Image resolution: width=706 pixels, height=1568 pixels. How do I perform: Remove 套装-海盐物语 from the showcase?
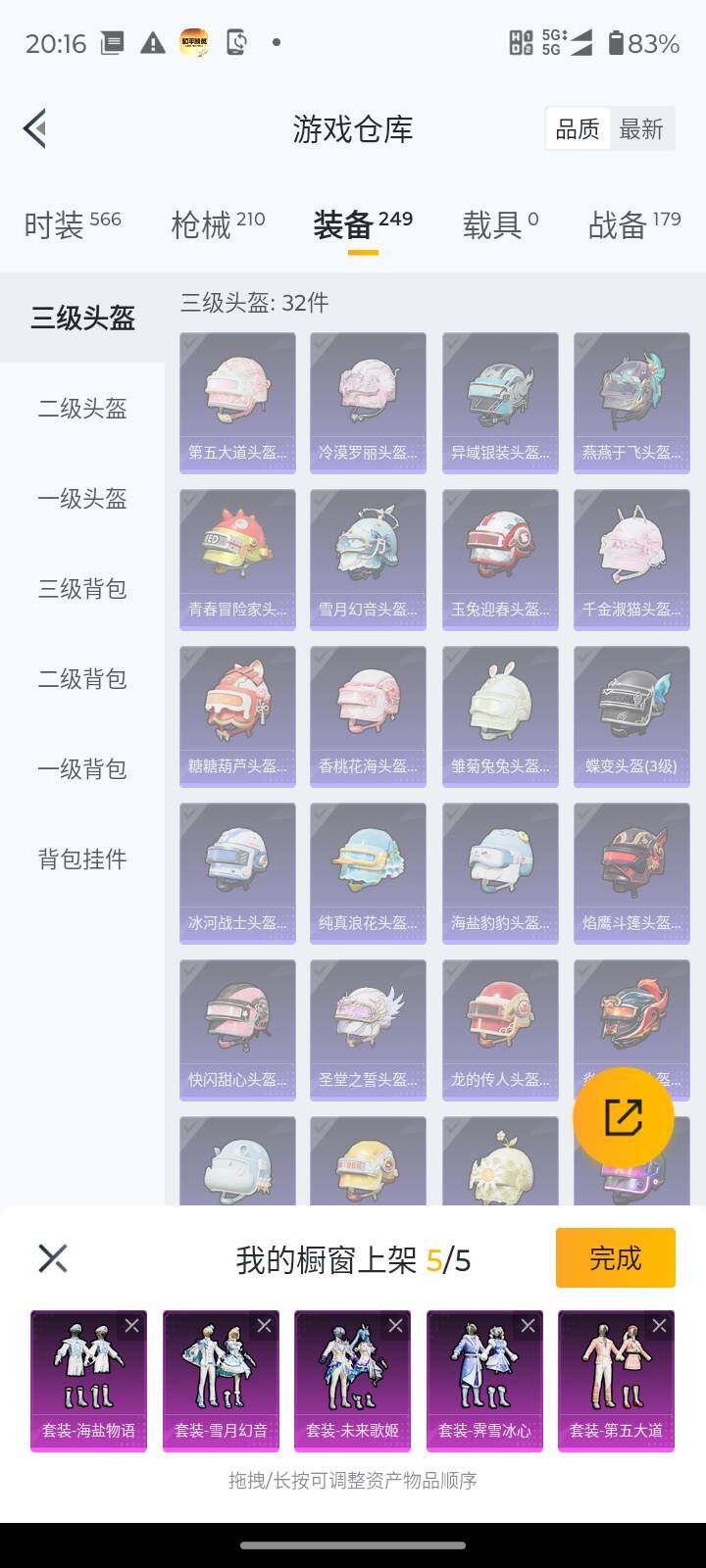pyautogui.click(x=132, y=1326)
